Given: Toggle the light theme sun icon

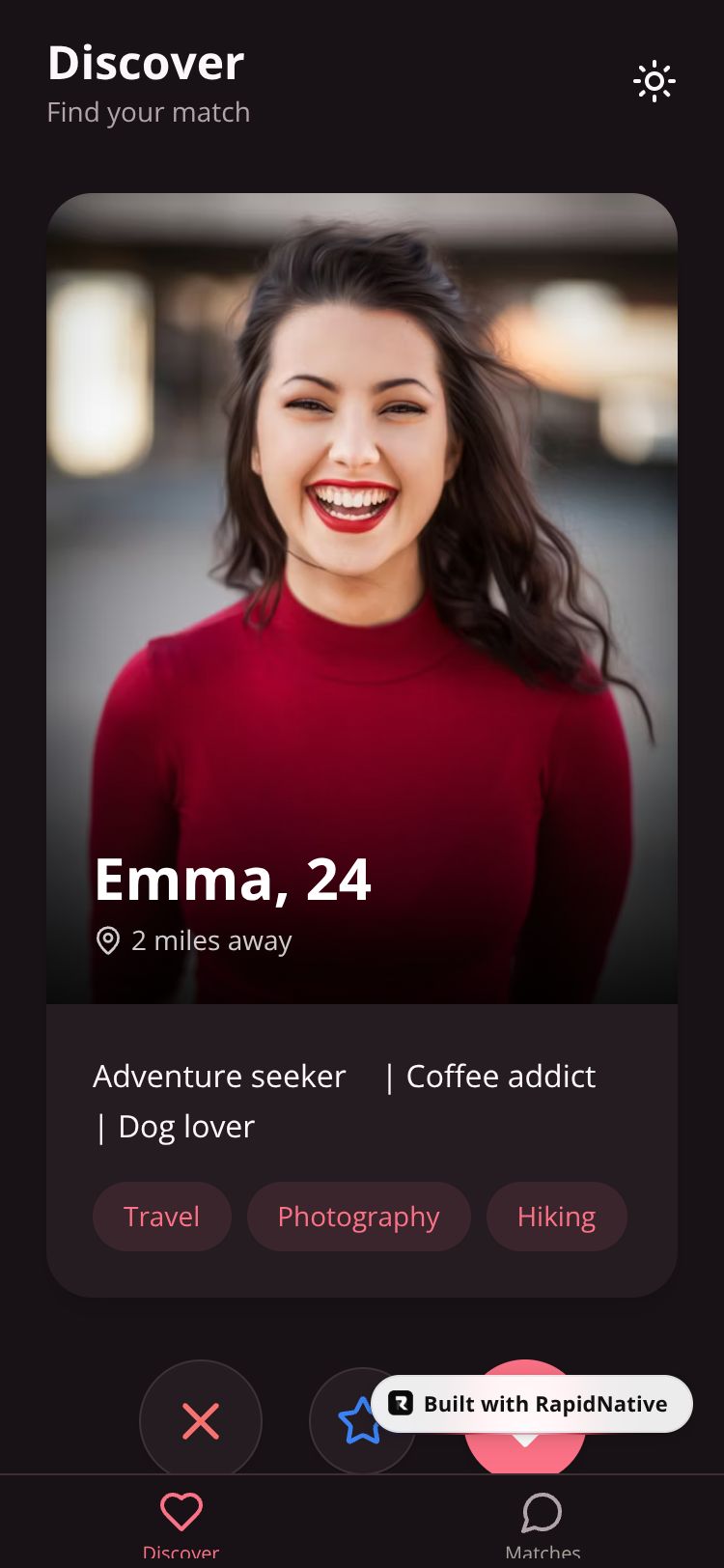Looking at the screenshot, I should (x=654, y=82).
